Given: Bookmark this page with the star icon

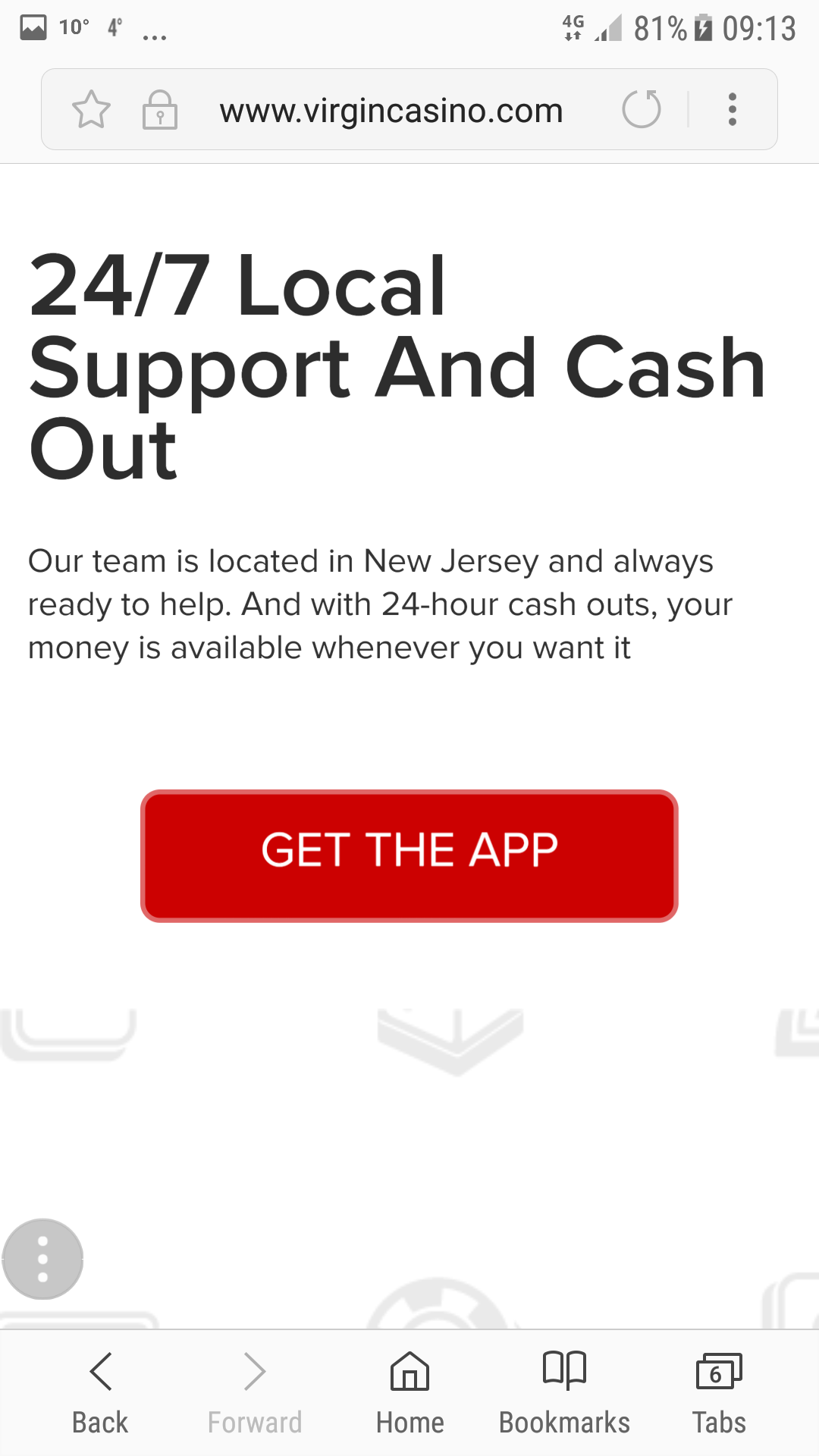Looking at the screenshot, I should [91, 110].
